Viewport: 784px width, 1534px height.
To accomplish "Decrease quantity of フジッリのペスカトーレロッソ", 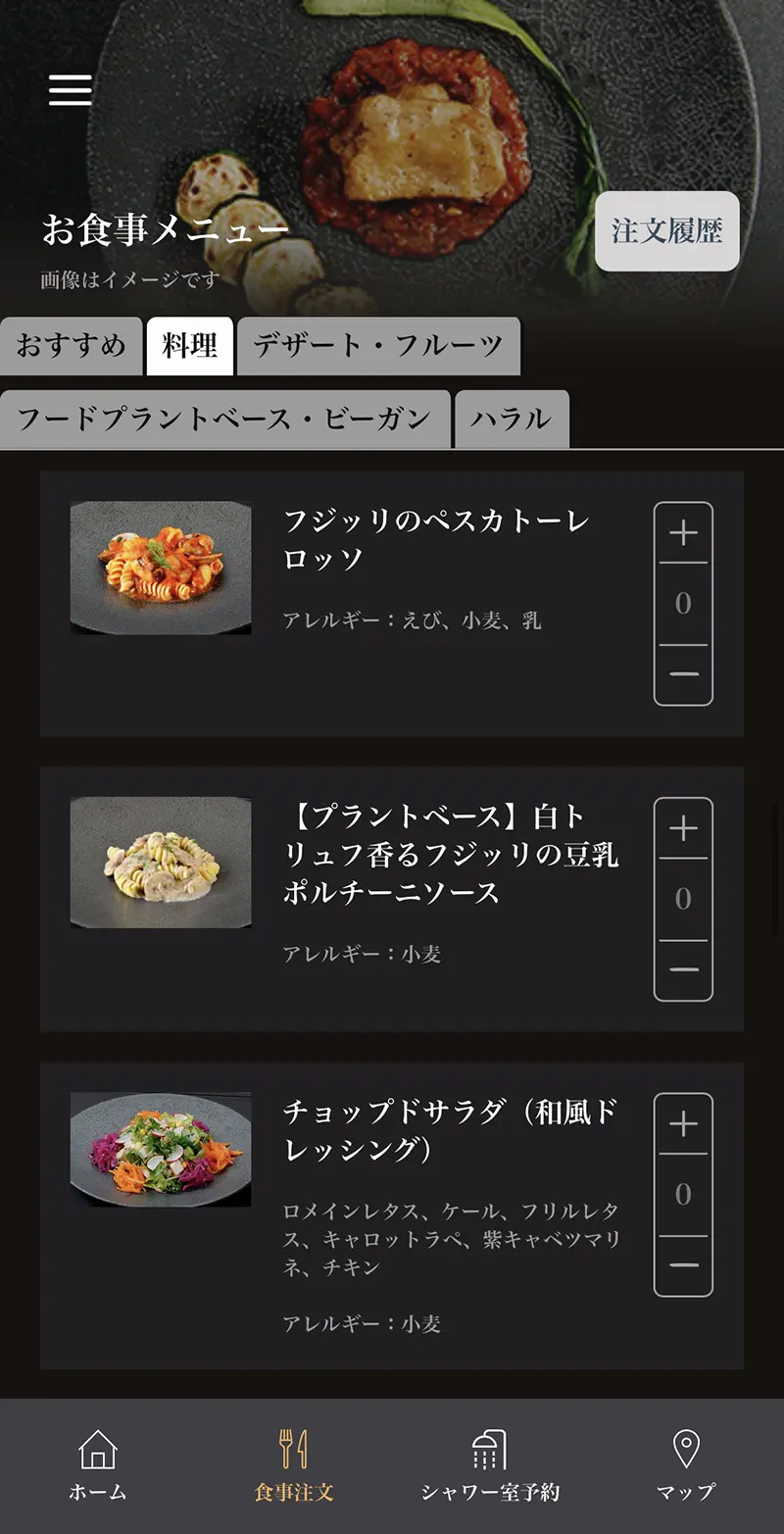I will tap(683, 674).
